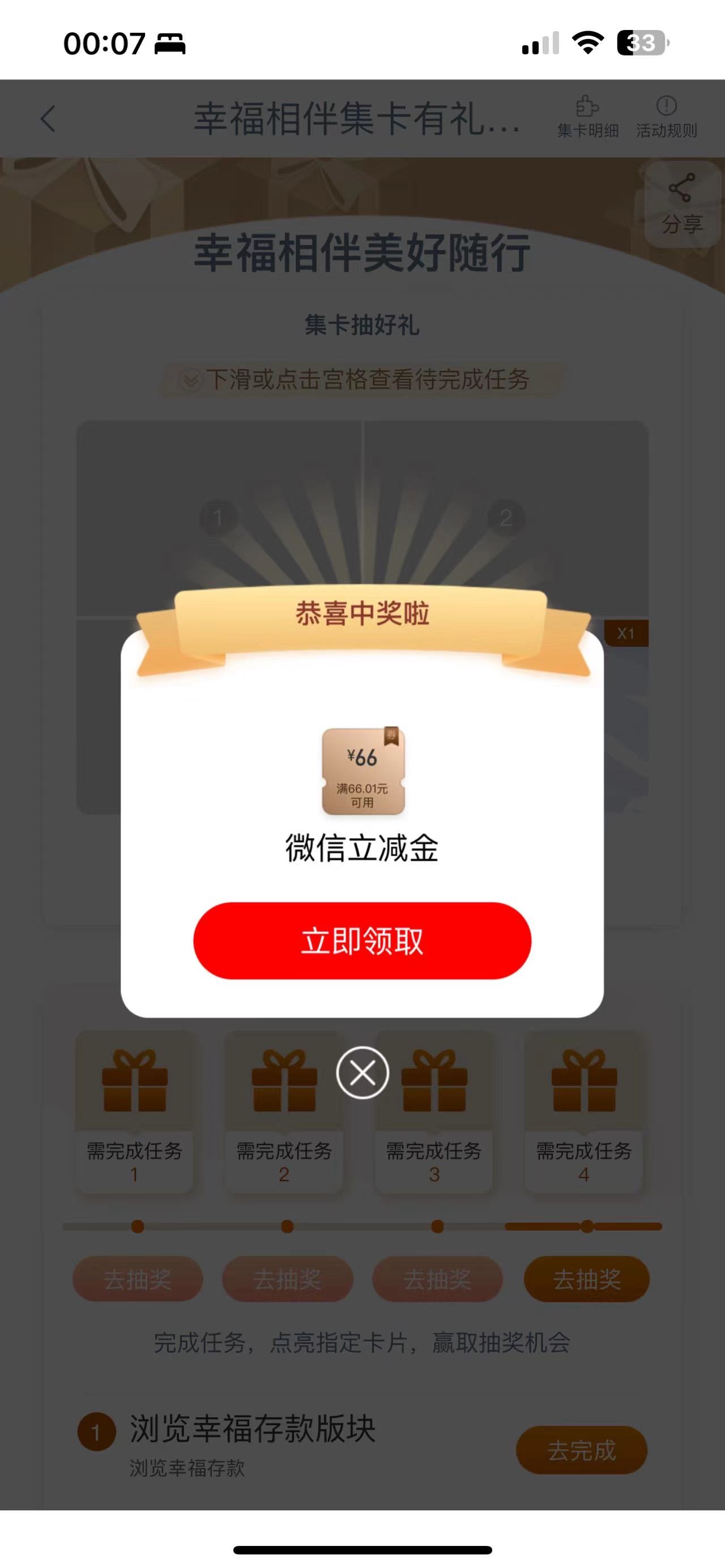Tap 去抽奖 under task 4 gift

point(586,1278)
